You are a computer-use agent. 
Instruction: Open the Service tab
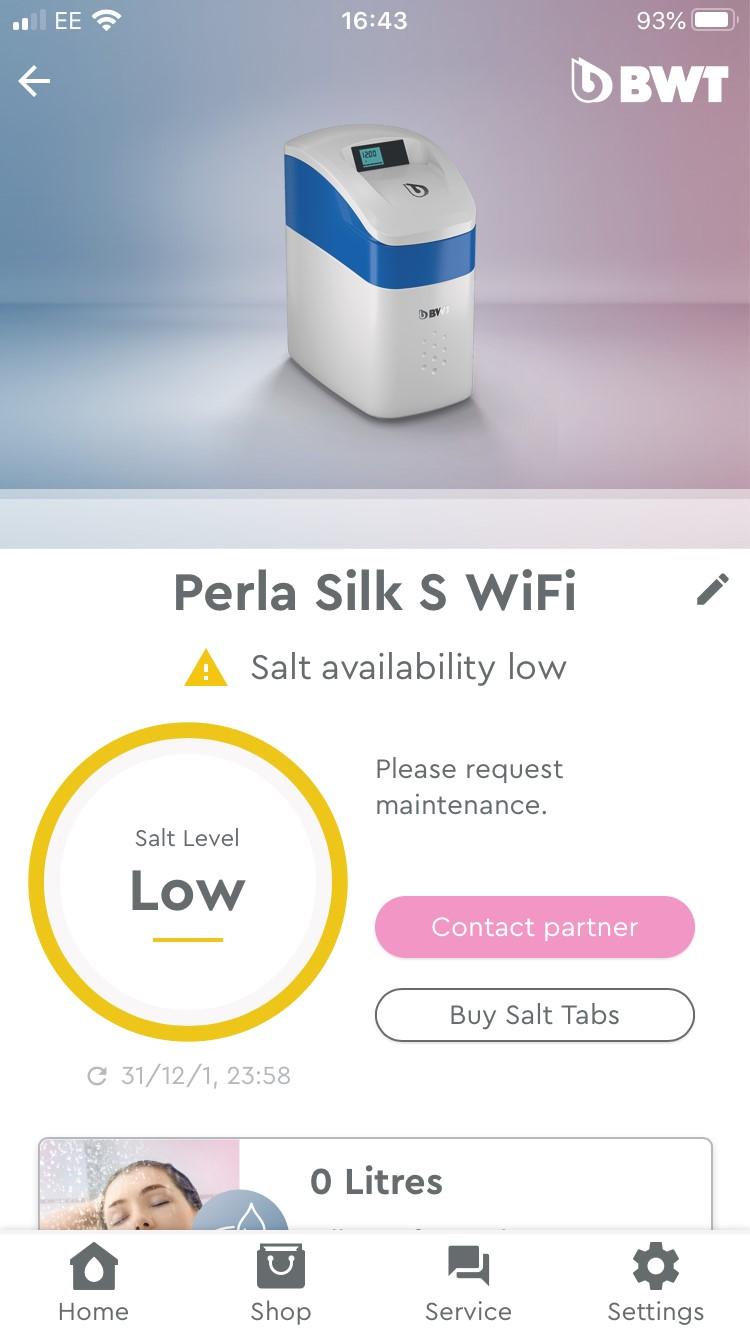pos(468,1285)
